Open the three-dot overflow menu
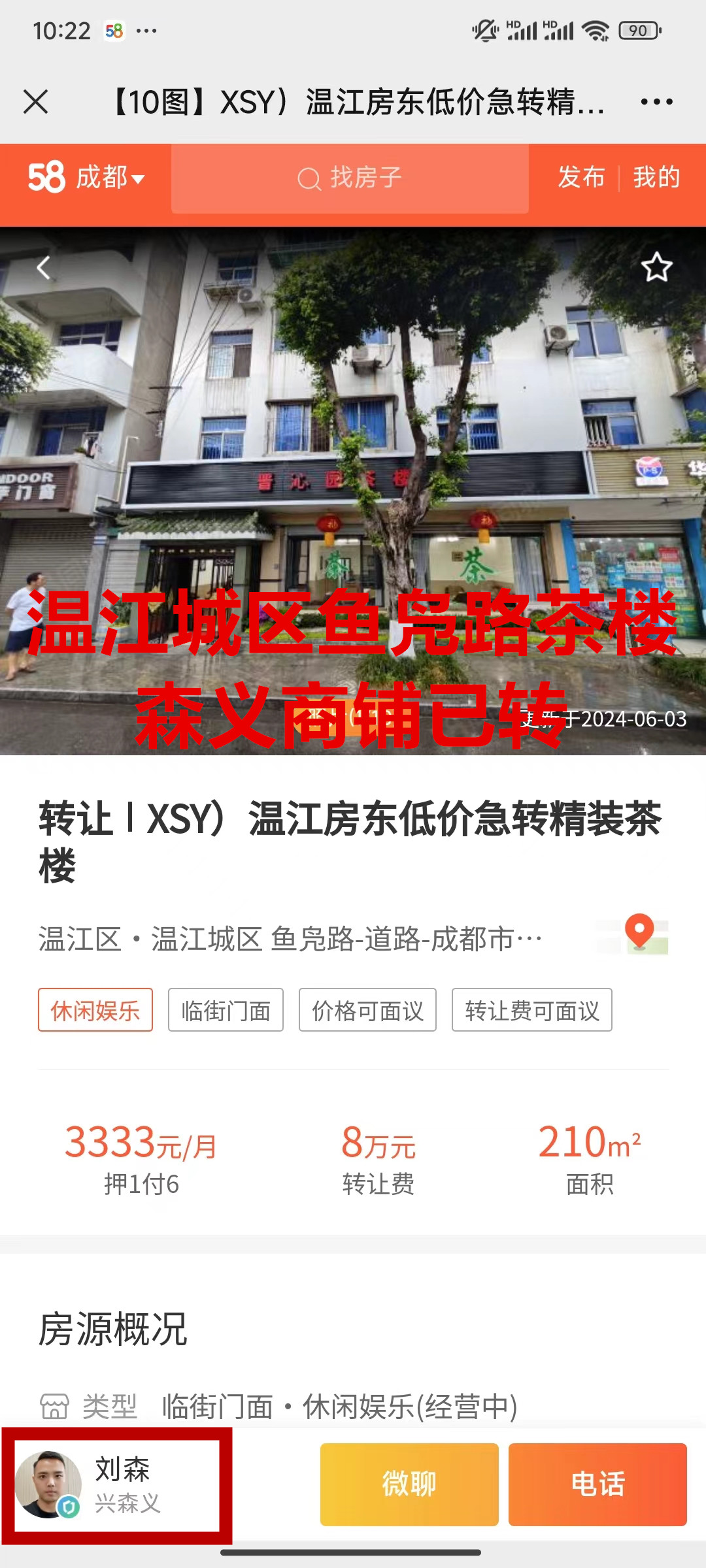The image size is (706, 1568). (x=656, y=102)
